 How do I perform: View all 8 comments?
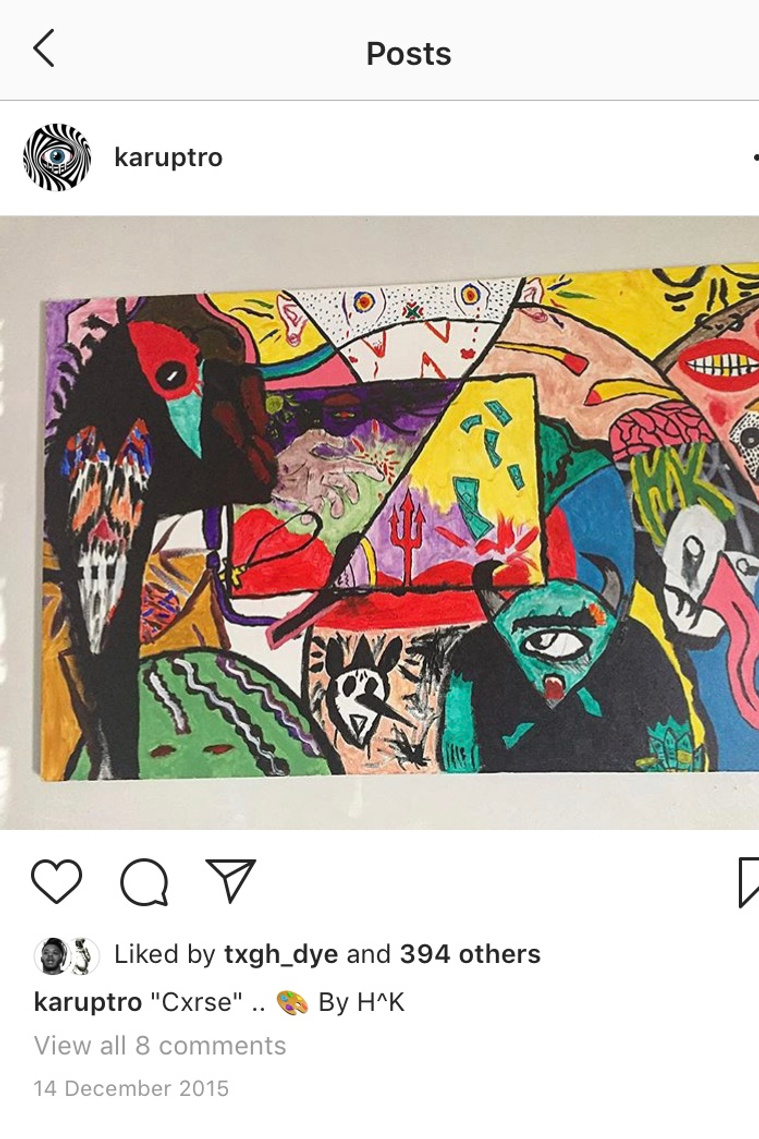tap(160, 1046)
